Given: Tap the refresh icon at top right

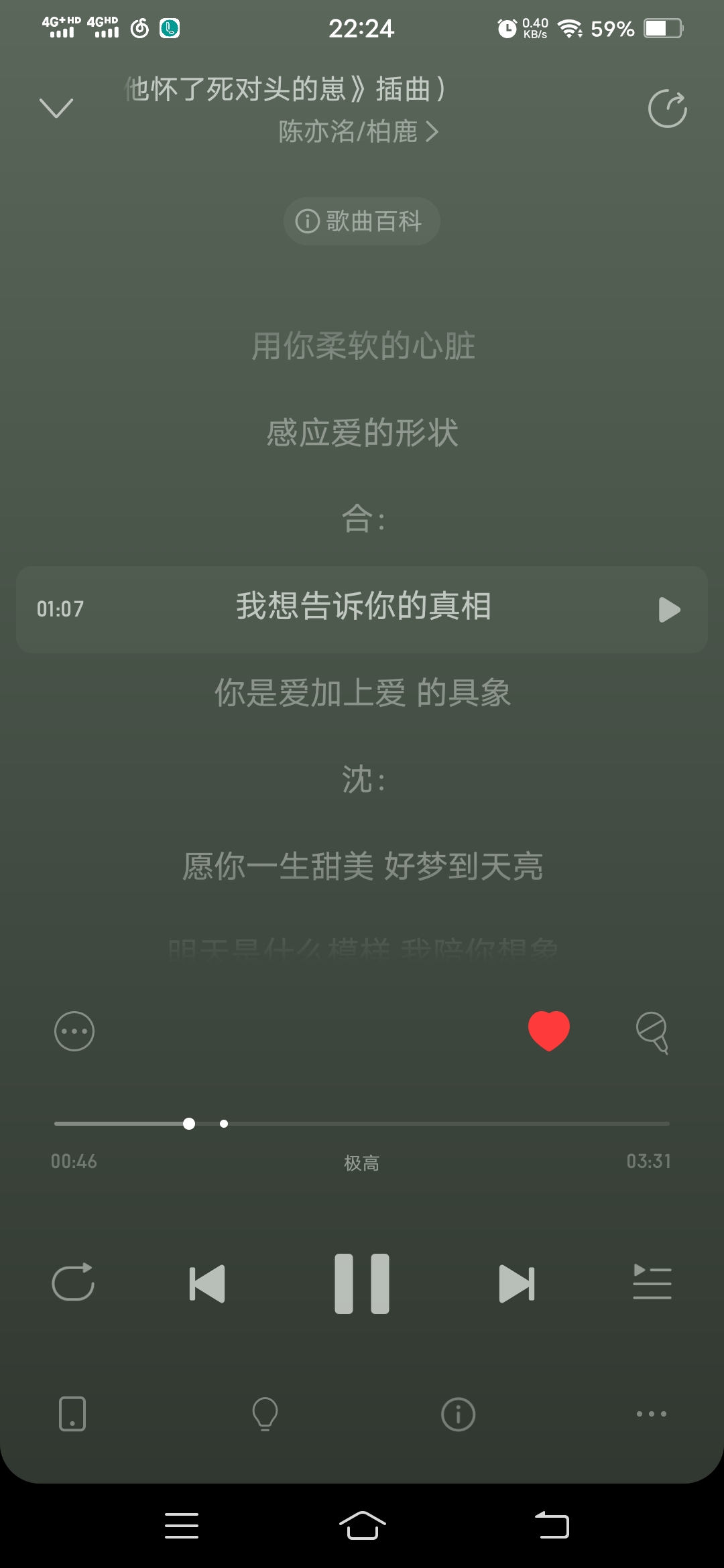Looking at the screenshot, I should click(x=667, y=109).
